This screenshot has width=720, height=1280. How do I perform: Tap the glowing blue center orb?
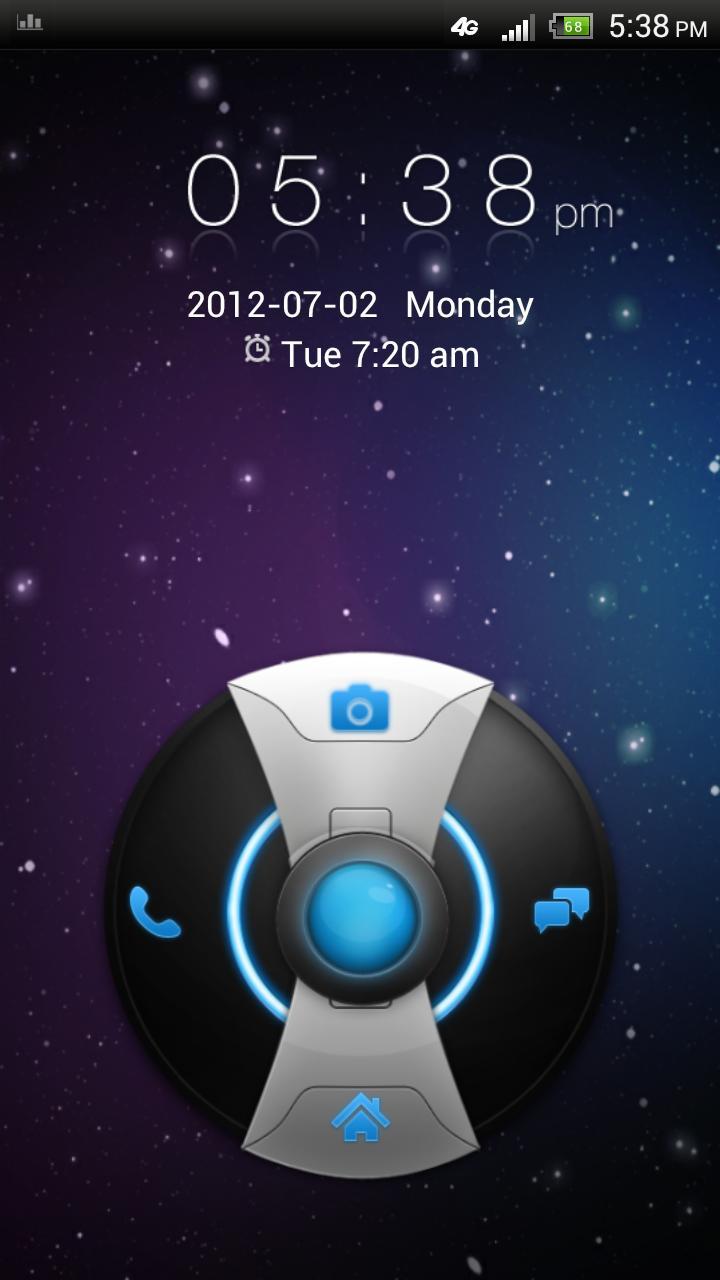click(361, 918)
